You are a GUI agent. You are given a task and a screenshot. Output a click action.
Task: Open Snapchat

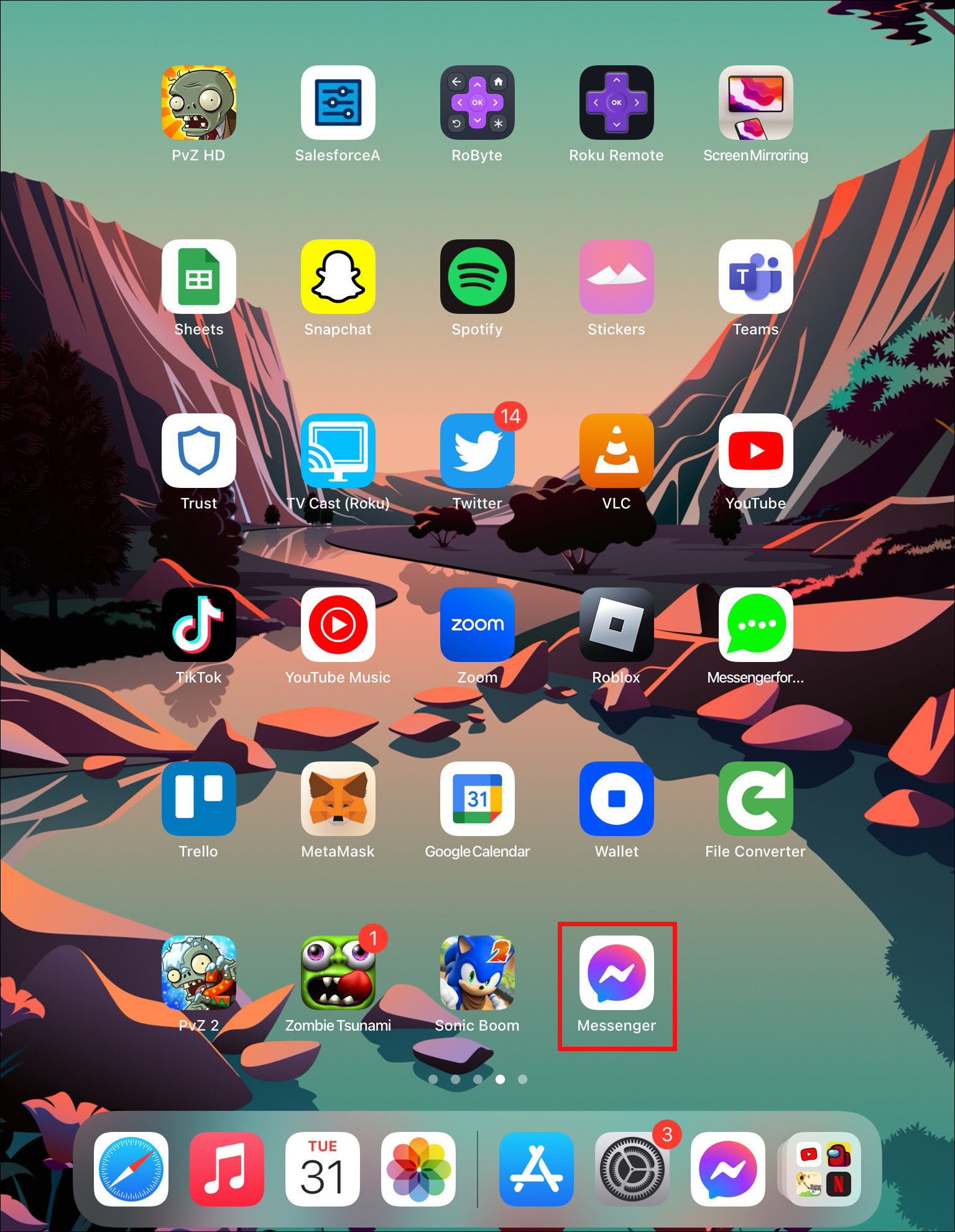tap(338, 277)
